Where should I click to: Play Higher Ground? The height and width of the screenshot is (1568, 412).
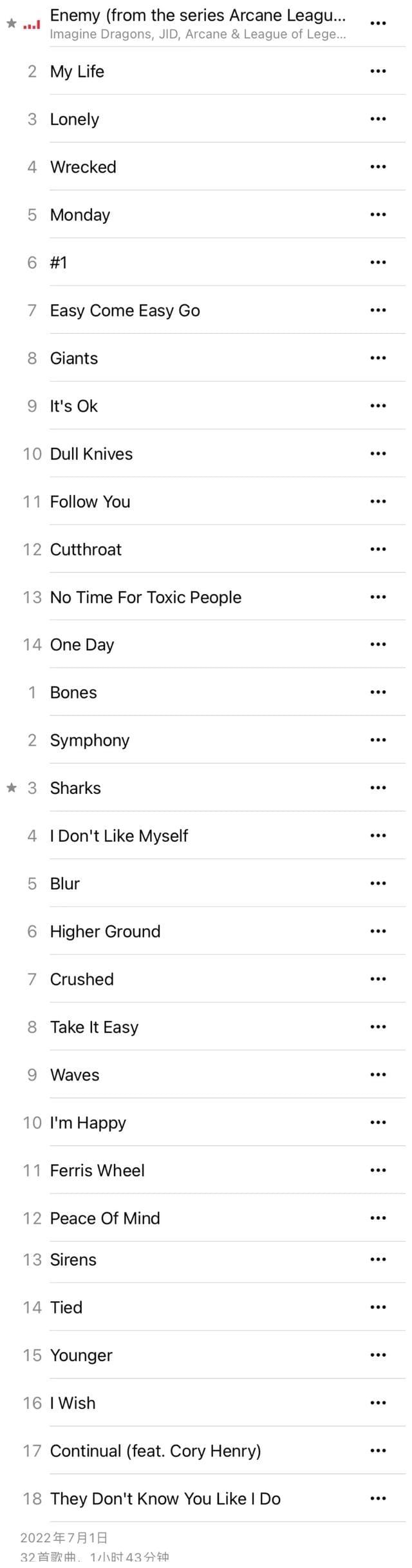click(x=105, y=932)
